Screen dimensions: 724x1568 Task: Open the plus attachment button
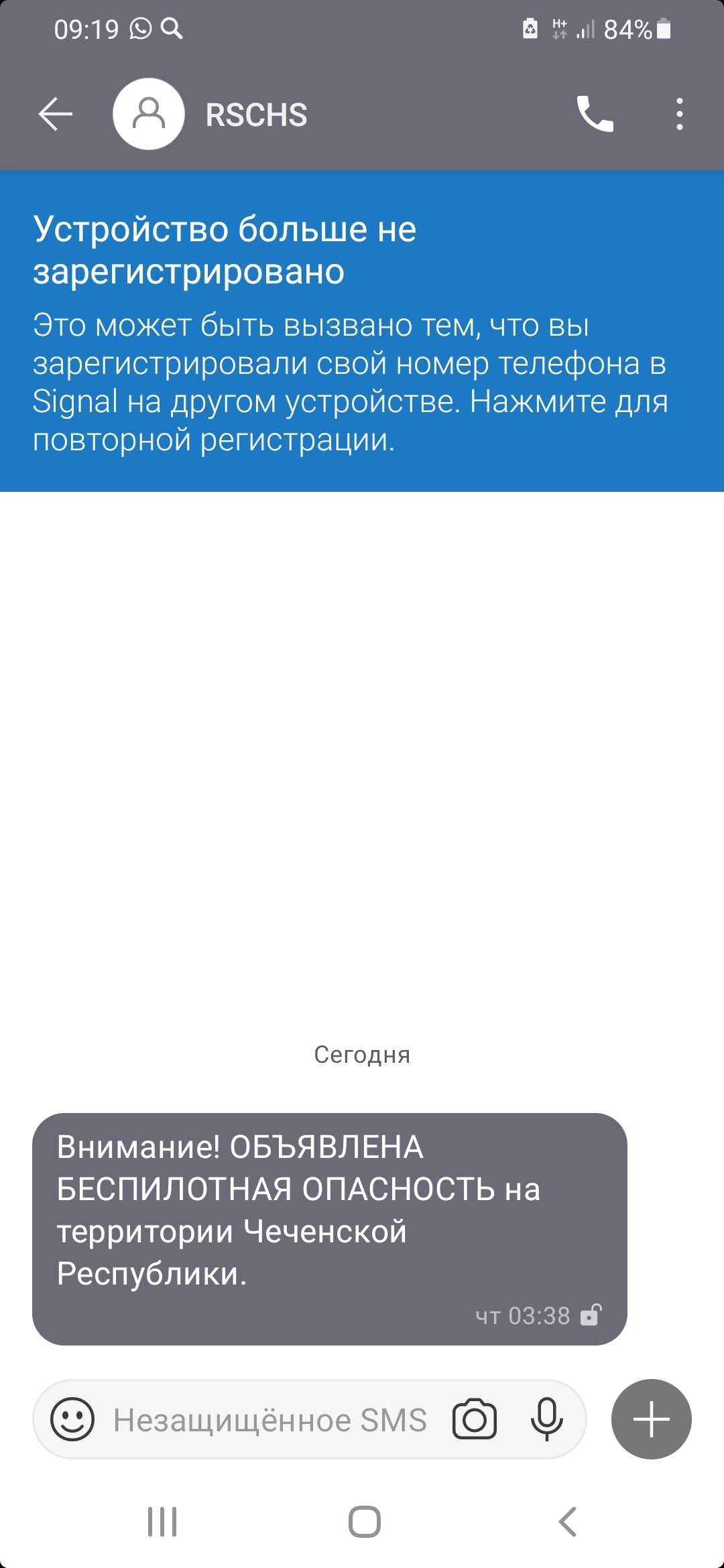pyautogui.click(x=651, y=1419)
